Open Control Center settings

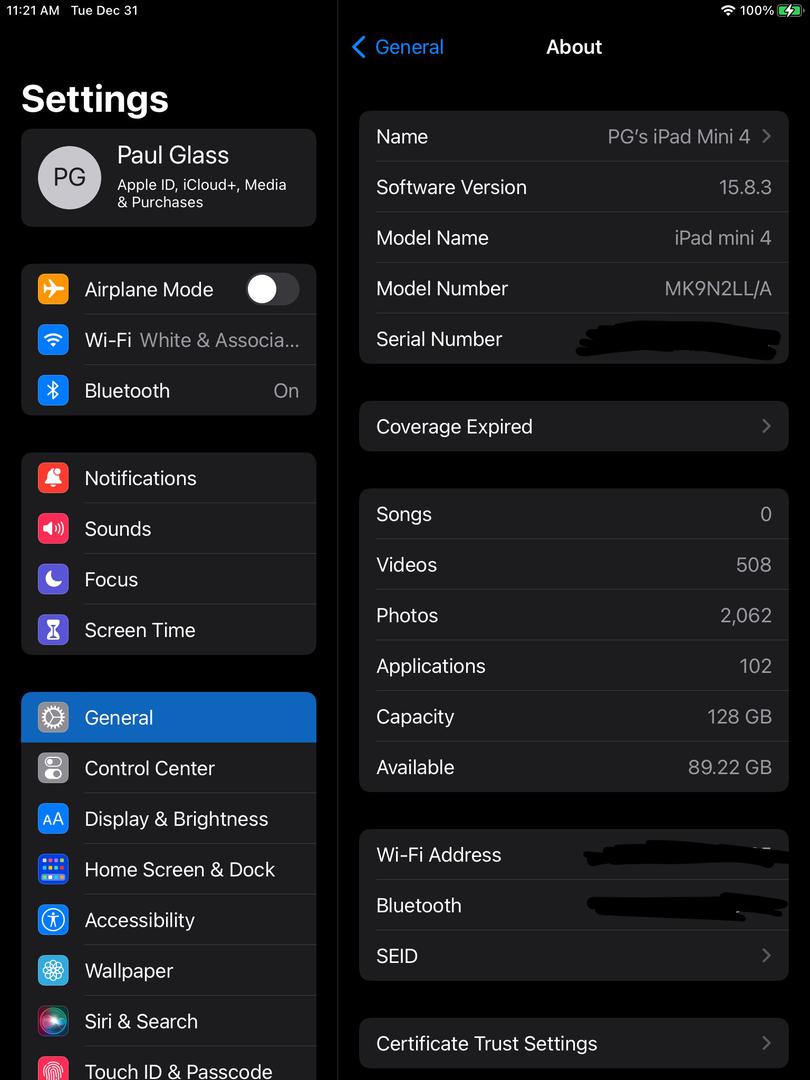168,769
